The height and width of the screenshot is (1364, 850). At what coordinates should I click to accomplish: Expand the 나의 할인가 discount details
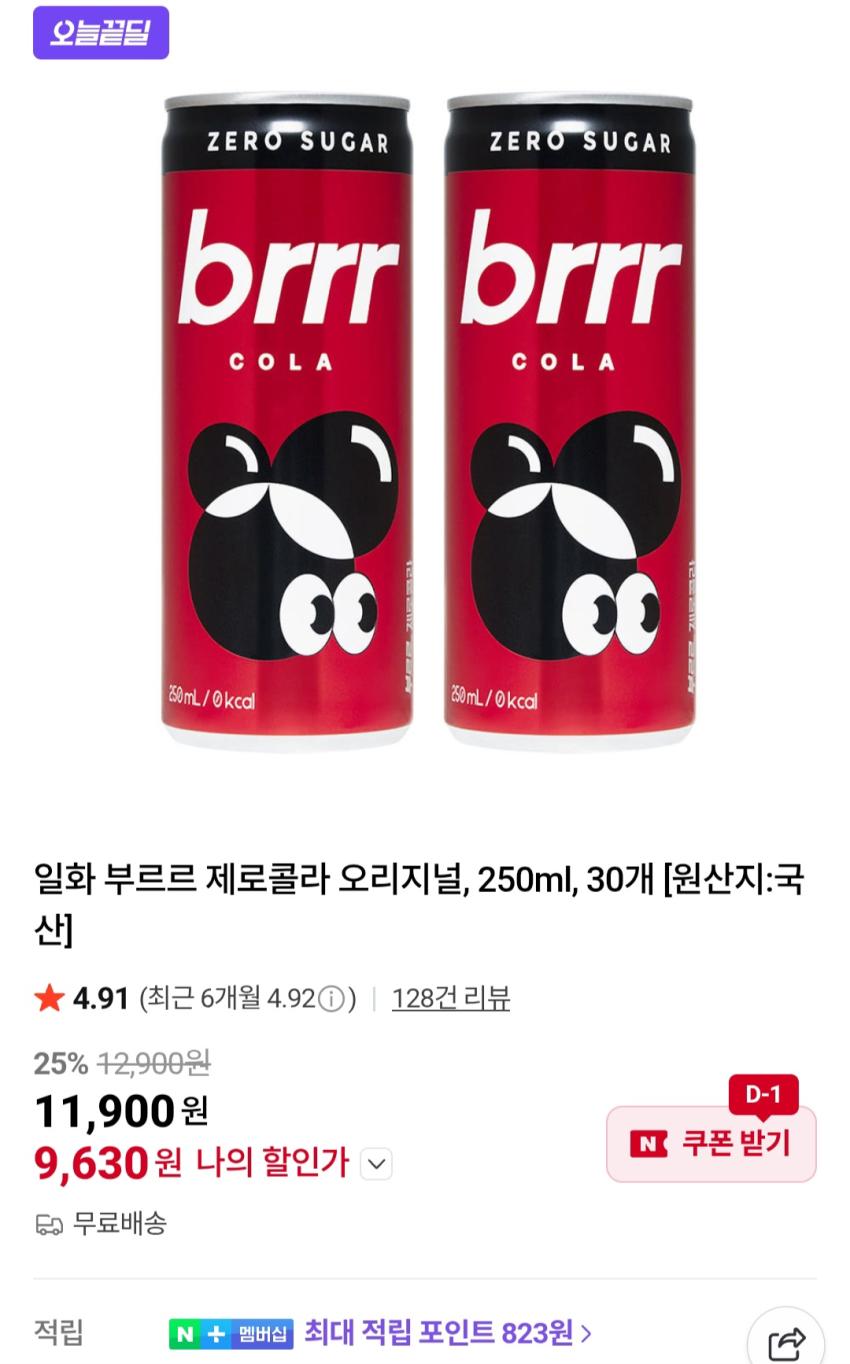tap(376, 1164)
